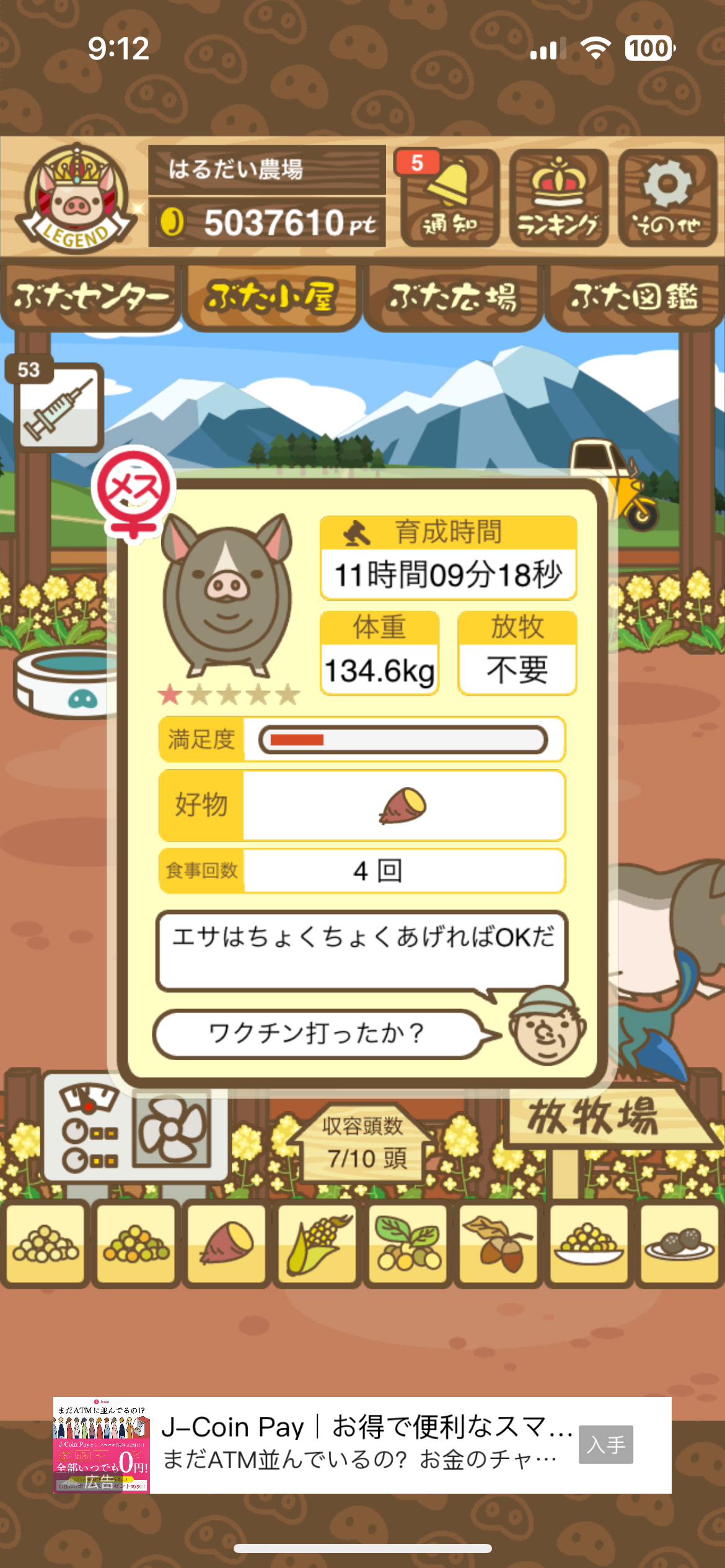Switch to the ぶた広場 tab
This screenshot has width=725, height=1568.
tap(453, 298)
